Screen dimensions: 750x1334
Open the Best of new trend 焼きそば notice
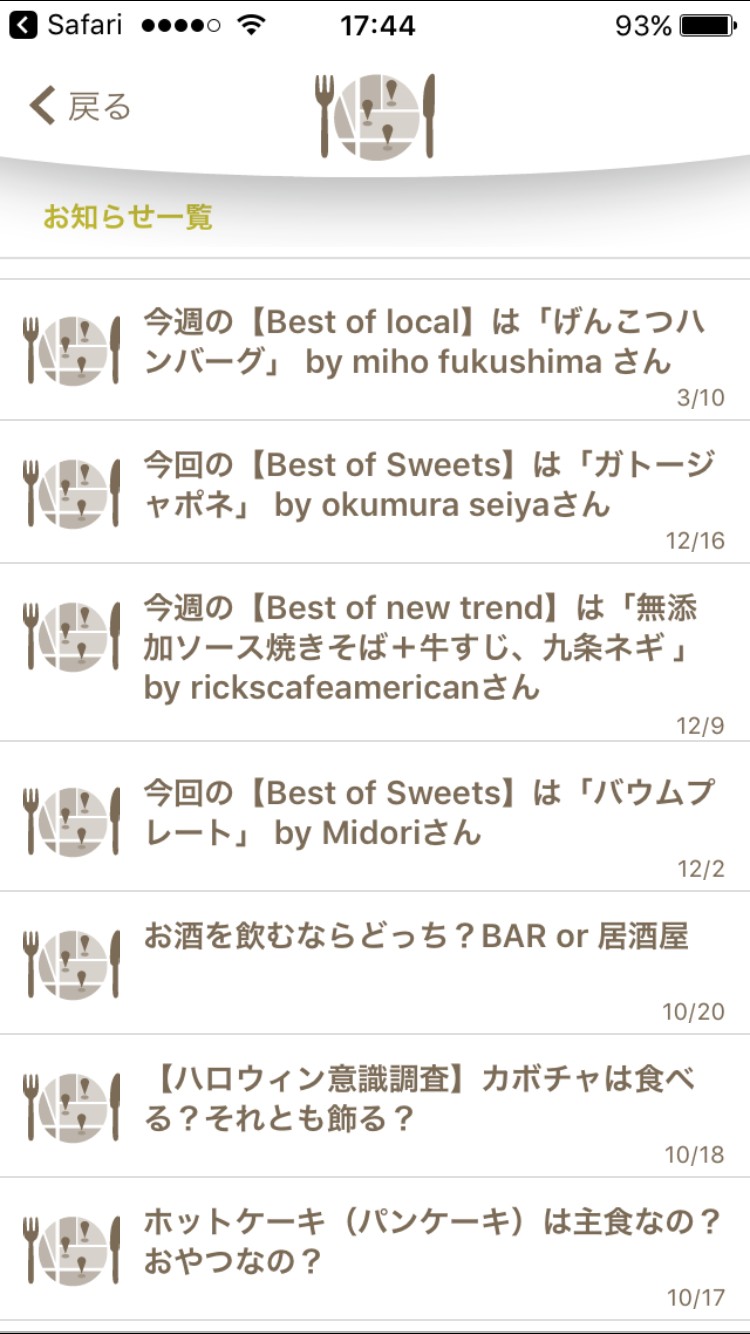coord(420,647)
